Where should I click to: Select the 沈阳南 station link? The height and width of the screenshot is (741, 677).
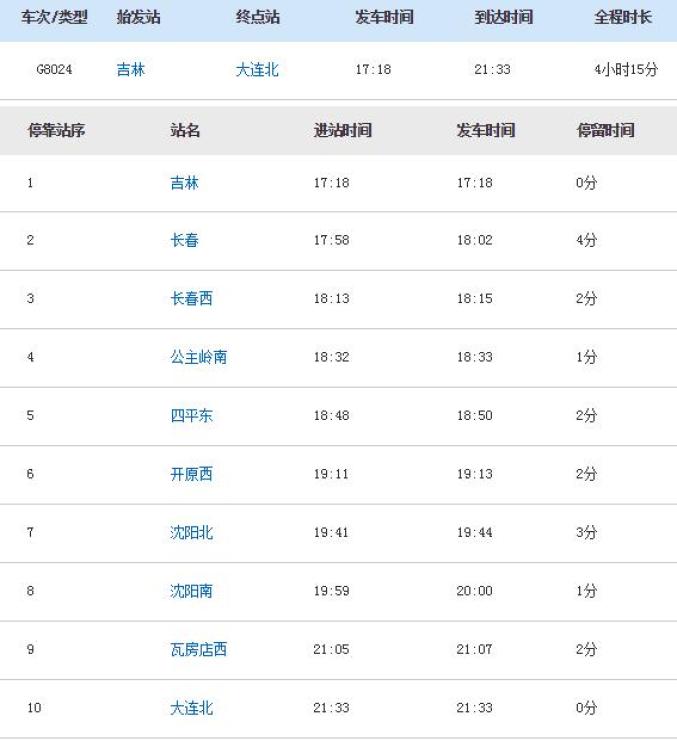pyautogui.click(x=191, y=591)
